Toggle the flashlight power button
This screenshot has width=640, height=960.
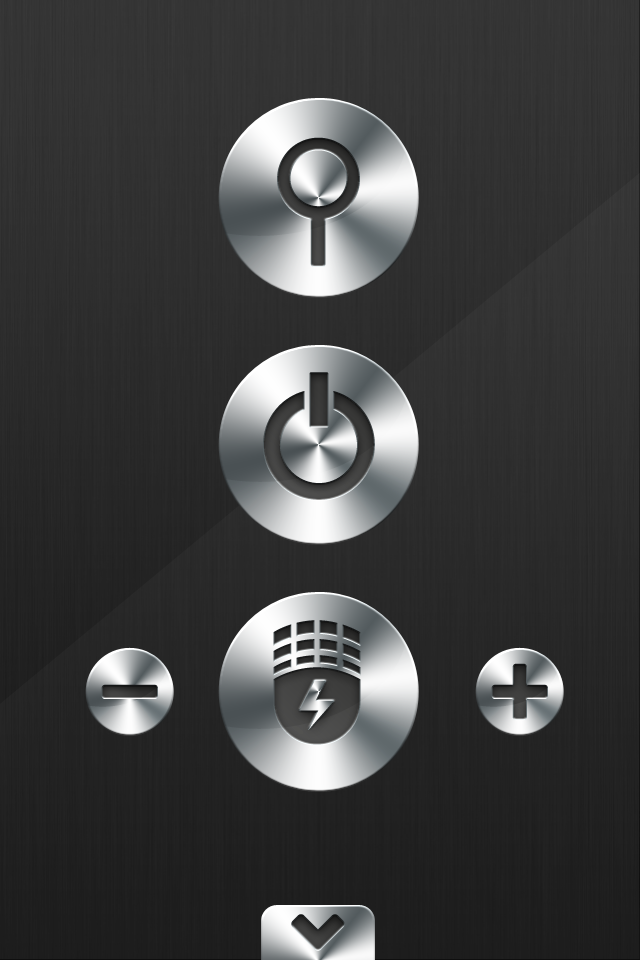click(x=318, y=444)
